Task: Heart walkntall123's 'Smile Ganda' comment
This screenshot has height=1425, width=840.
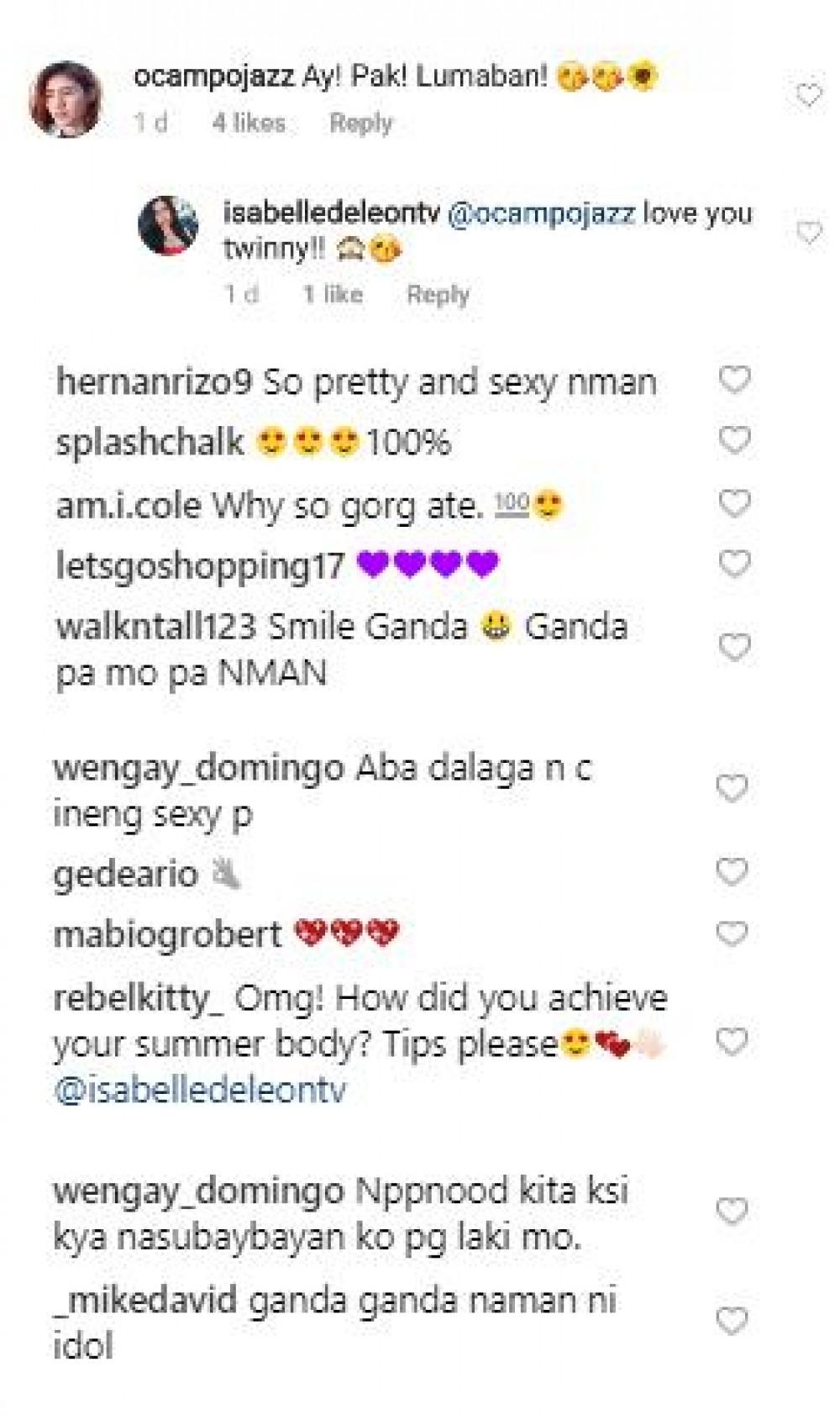Action: coord(734,647)
